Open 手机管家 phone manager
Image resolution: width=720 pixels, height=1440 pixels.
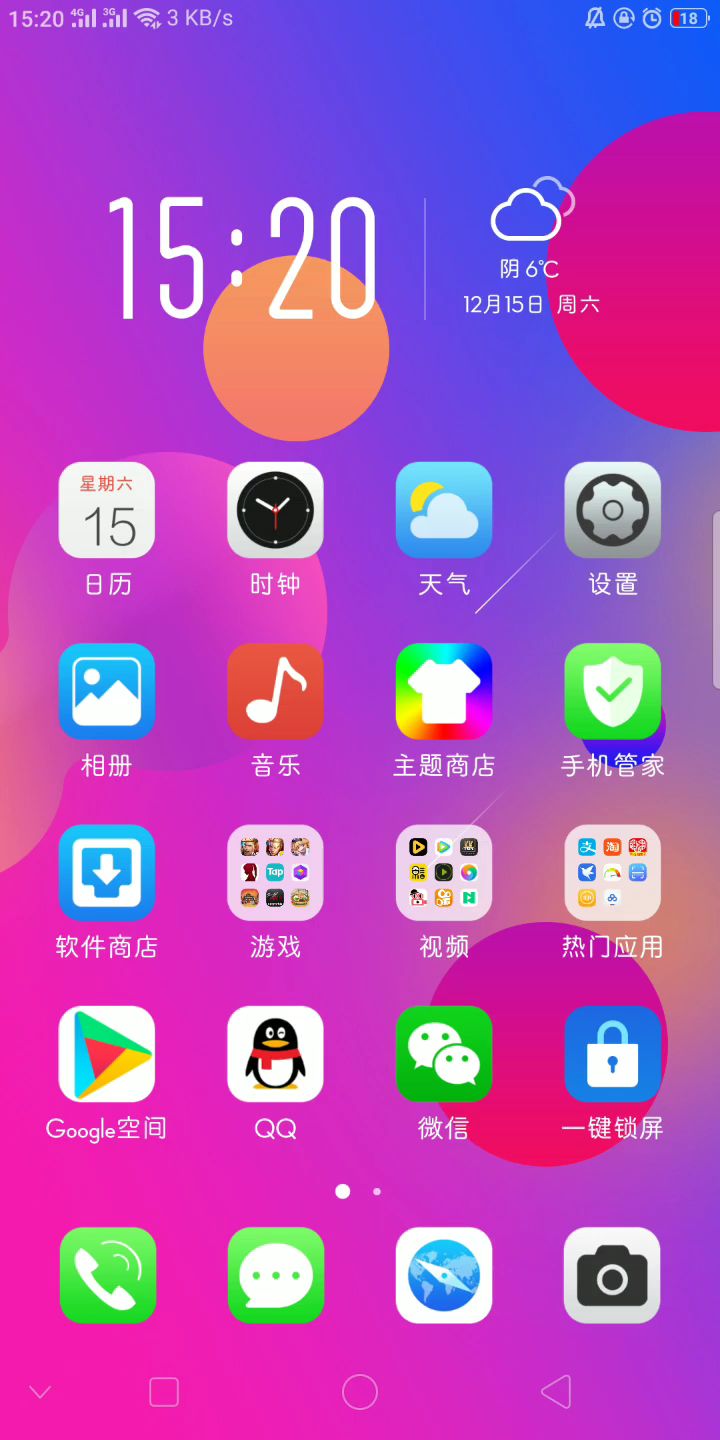tap(612, 691)
